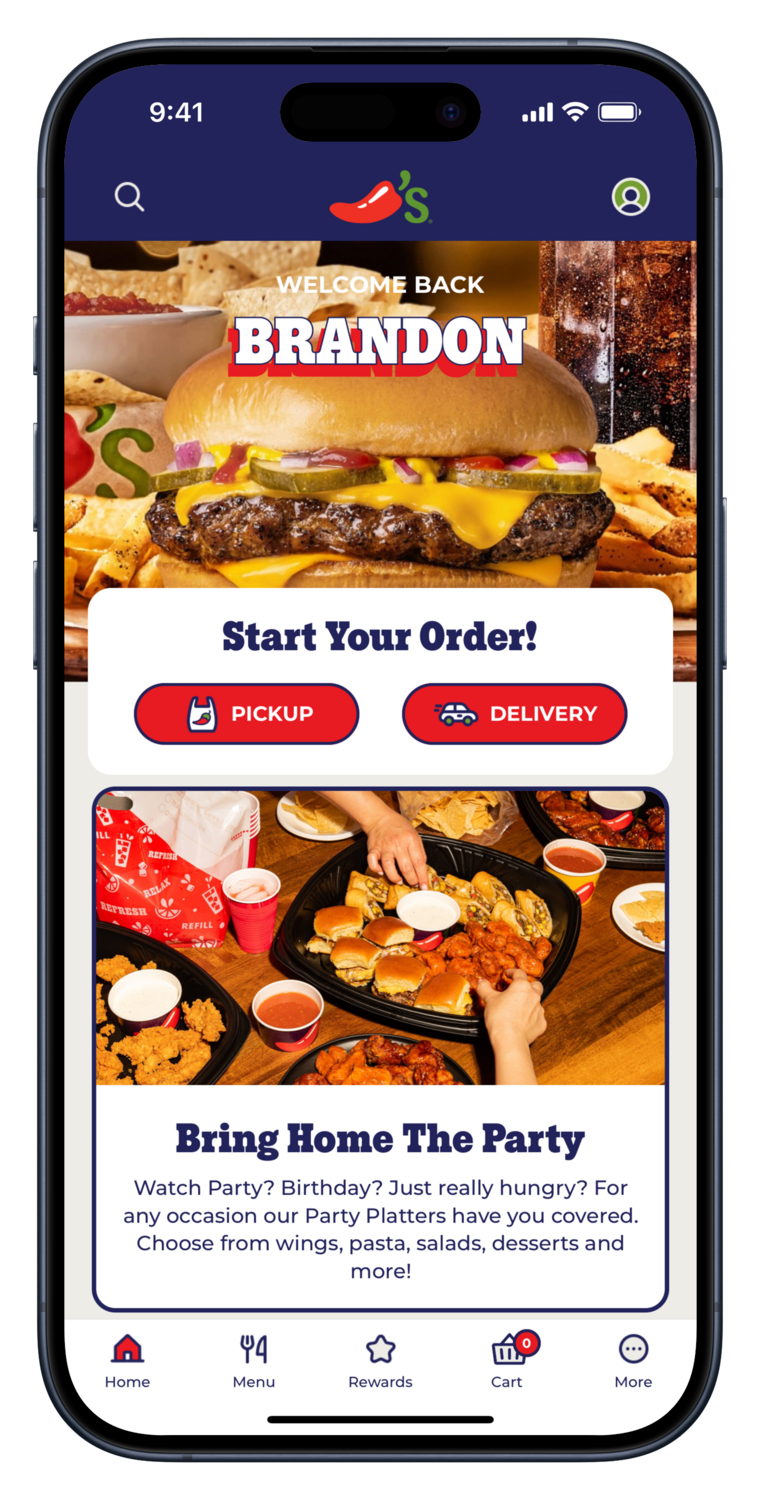The height and width of the screenshot is (1500, 761).
Task: Tap the car icon inside the Delivery button
Action: click(x=455, y=713)
